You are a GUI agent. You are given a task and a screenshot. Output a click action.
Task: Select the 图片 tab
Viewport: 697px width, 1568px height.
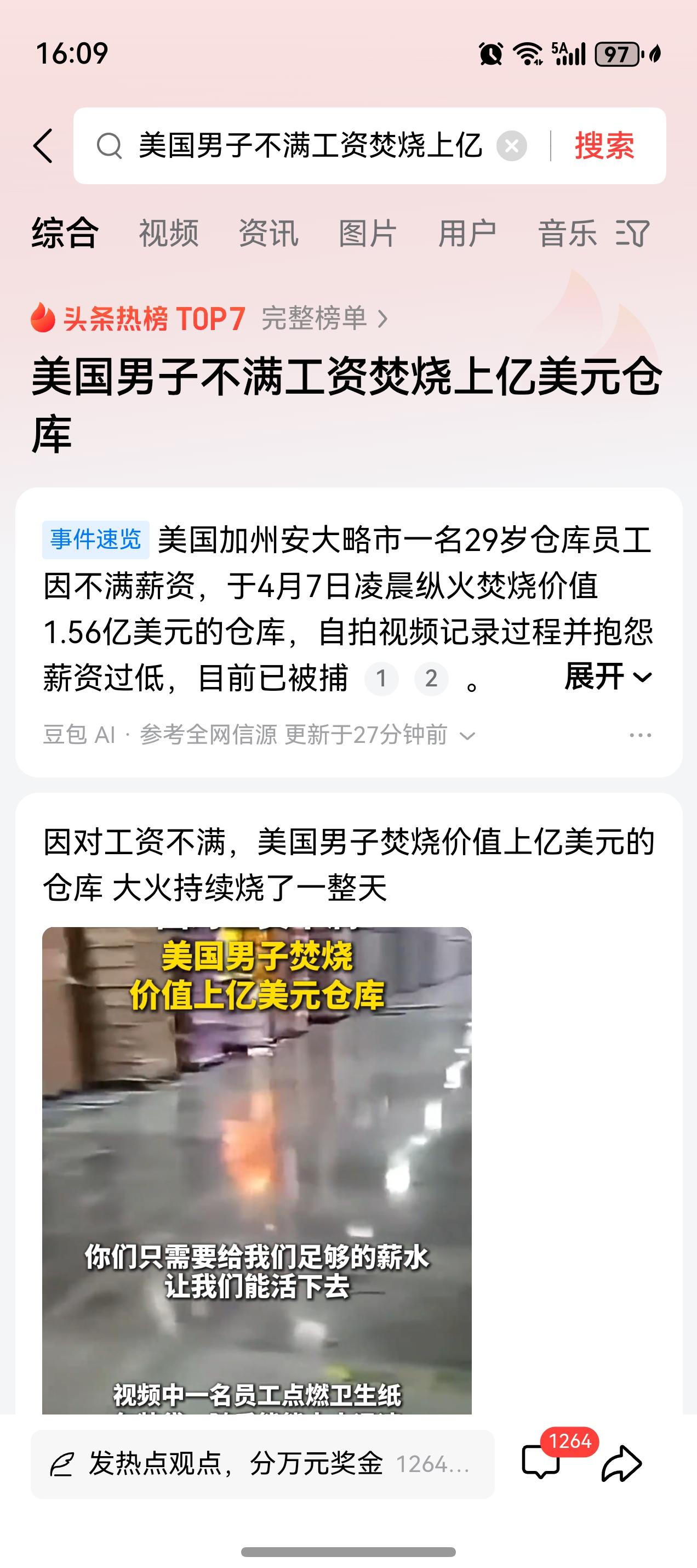(367, 233)
